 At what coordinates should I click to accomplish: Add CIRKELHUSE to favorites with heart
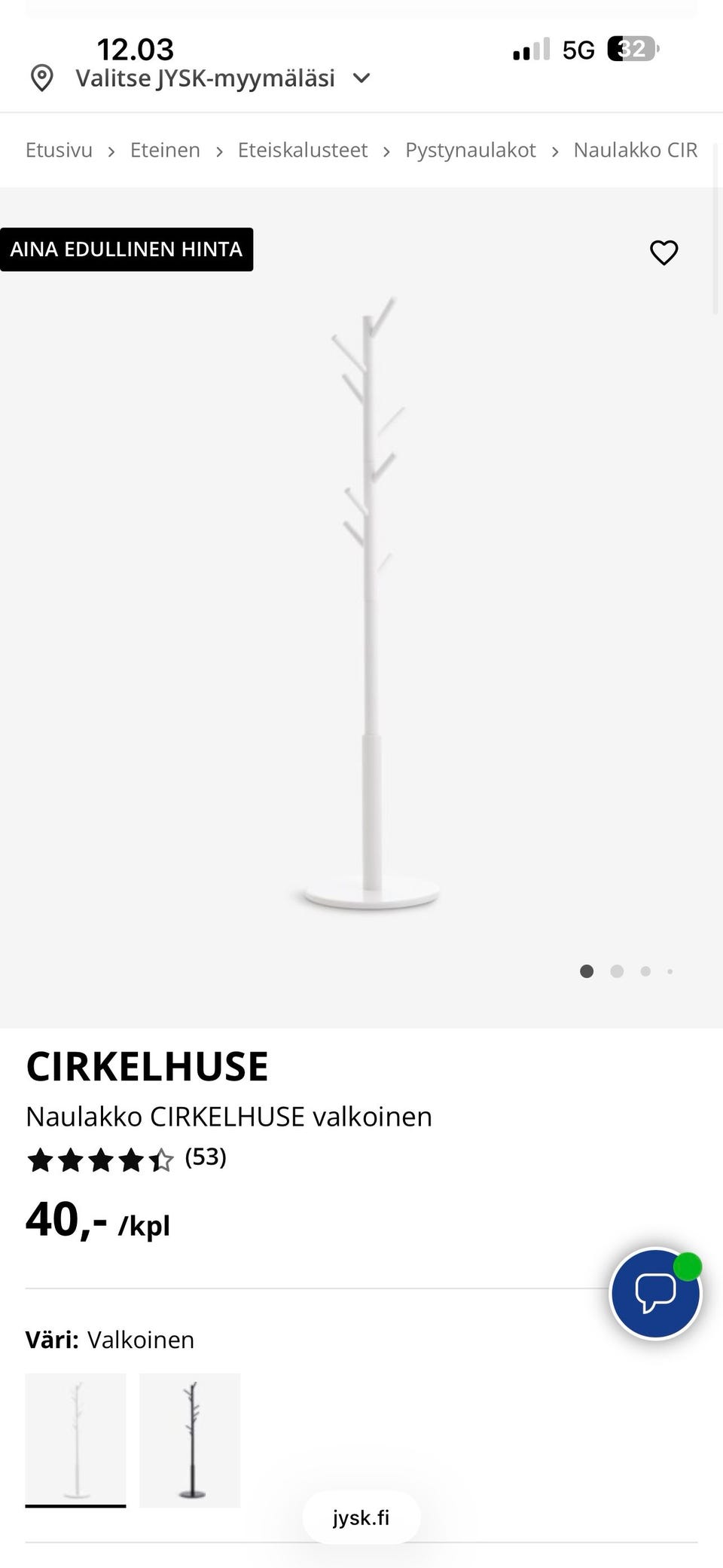tap(664, 252)
